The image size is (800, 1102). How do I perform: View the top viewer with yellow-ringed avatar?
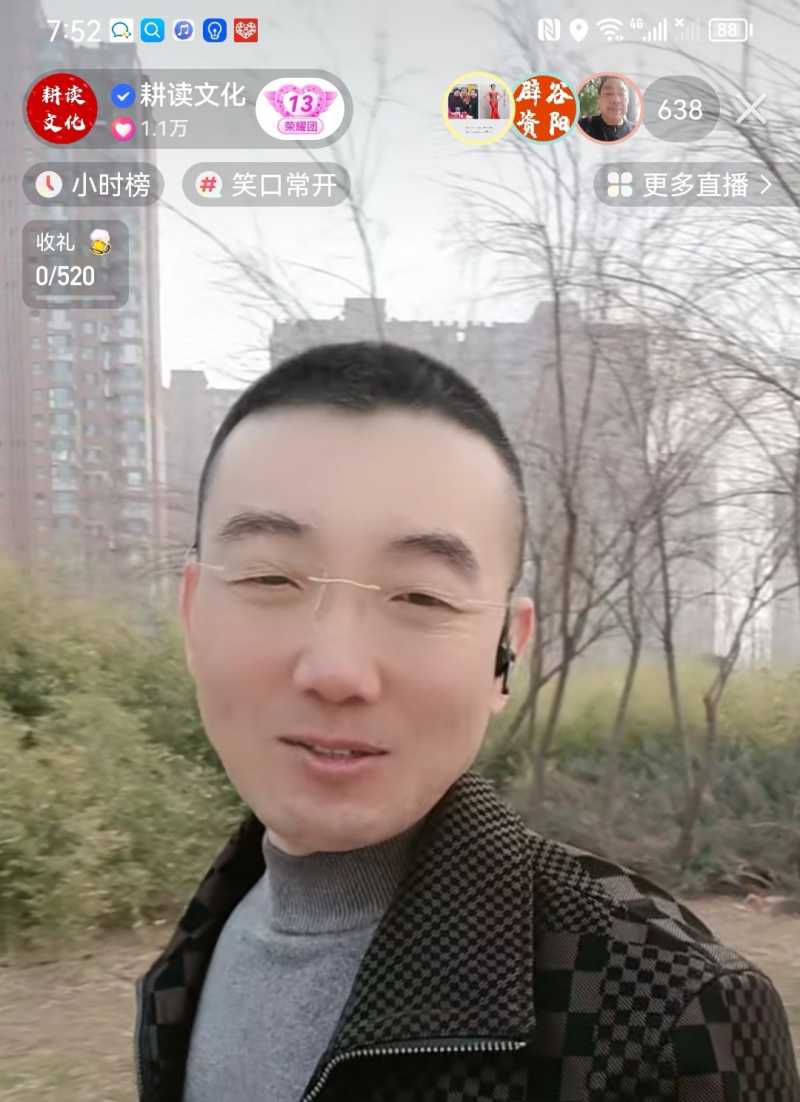(x=478, y=108)
